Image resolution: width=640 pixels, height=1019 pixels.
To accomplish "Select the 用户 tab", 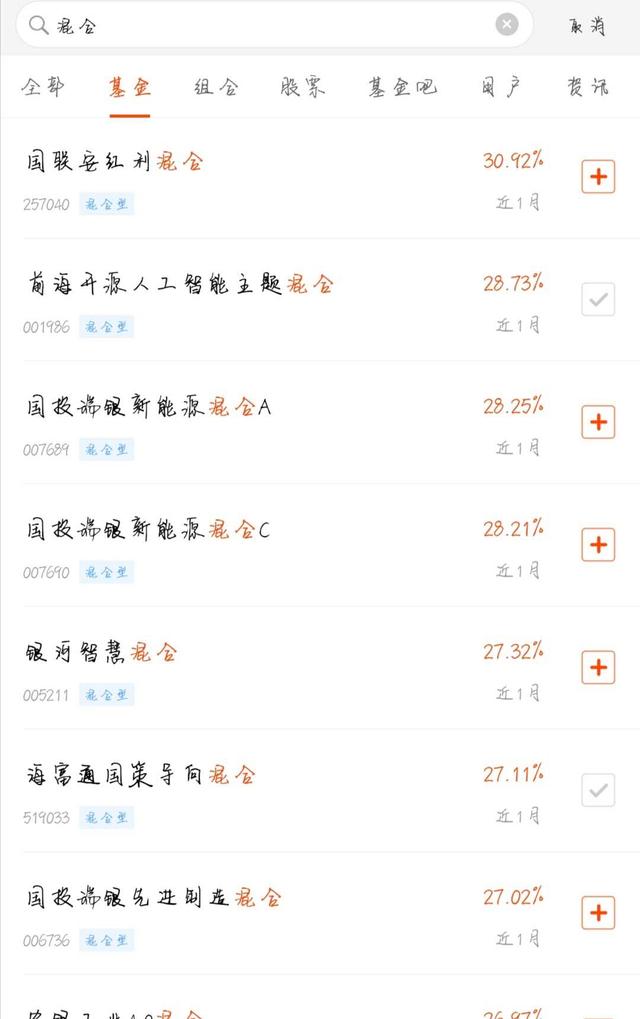I will (502, 86).
